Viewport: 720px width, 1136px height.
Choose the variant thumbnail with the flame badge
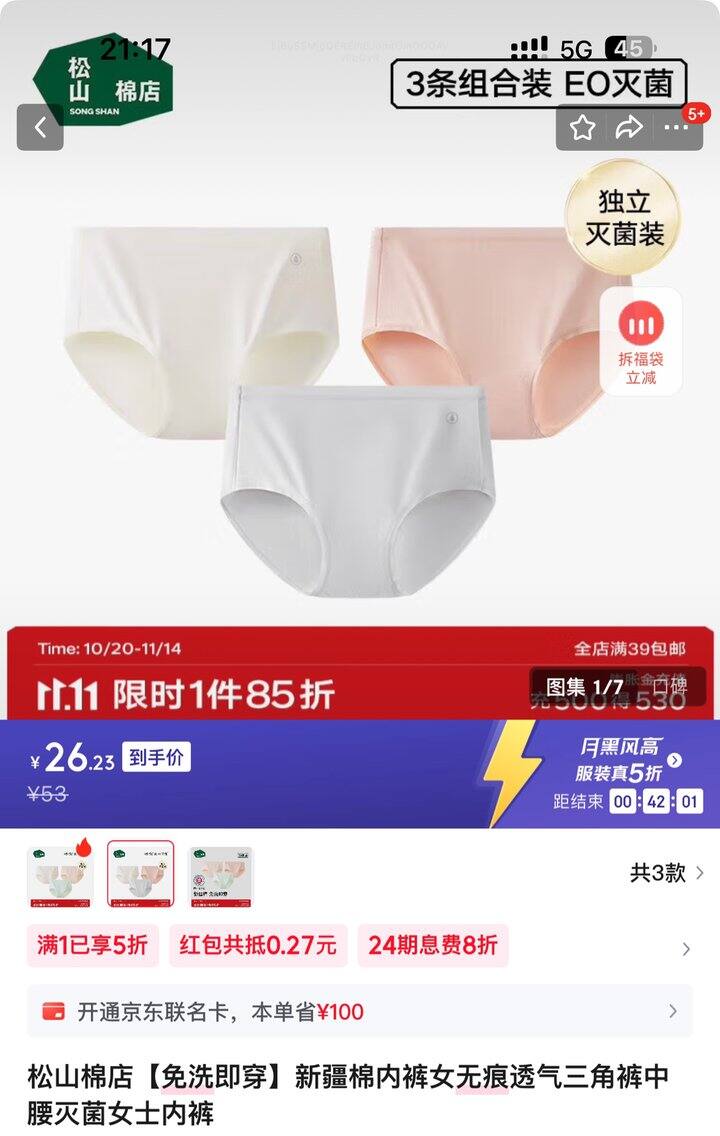coord(60,875)
